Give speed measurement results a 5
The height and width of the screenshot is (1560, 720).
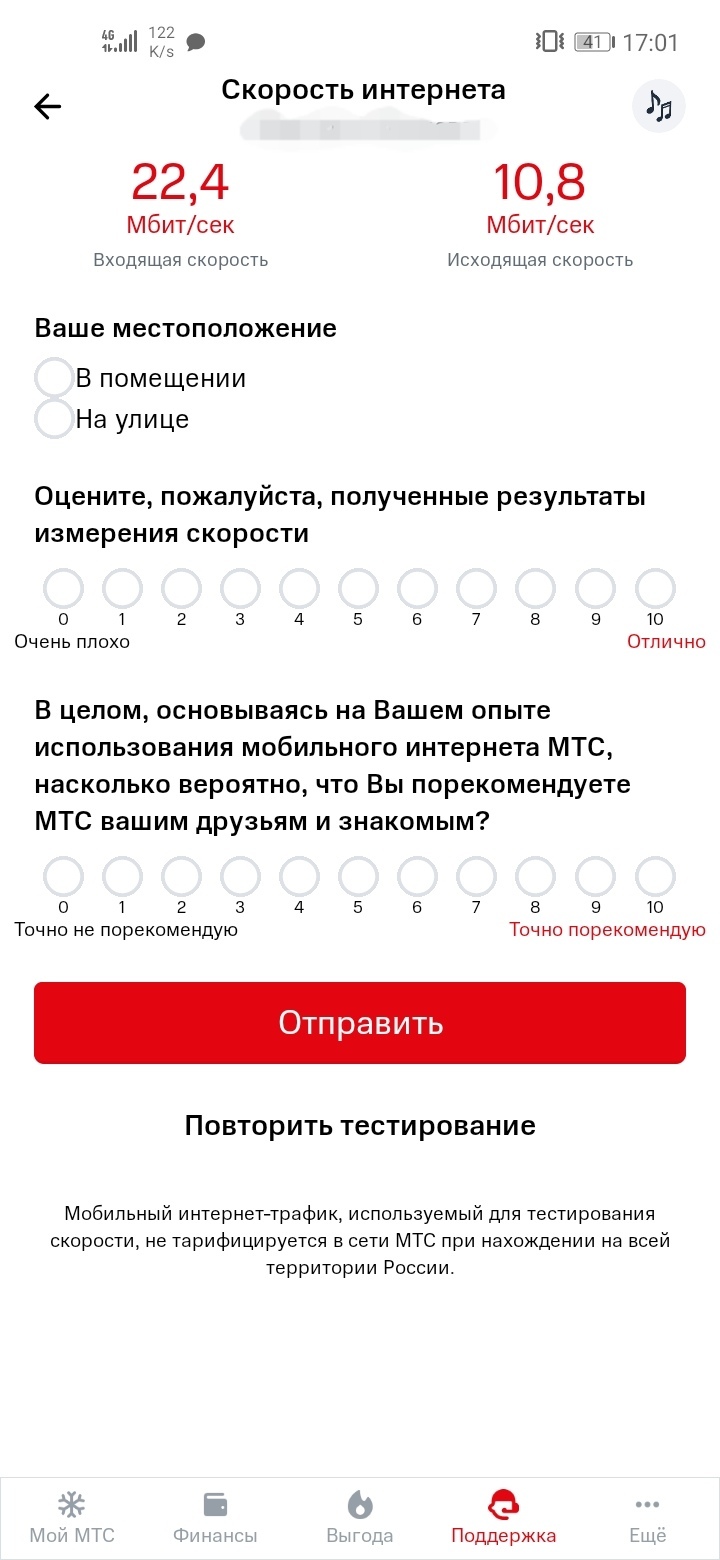pyautogui.click(x=358, y=588)
